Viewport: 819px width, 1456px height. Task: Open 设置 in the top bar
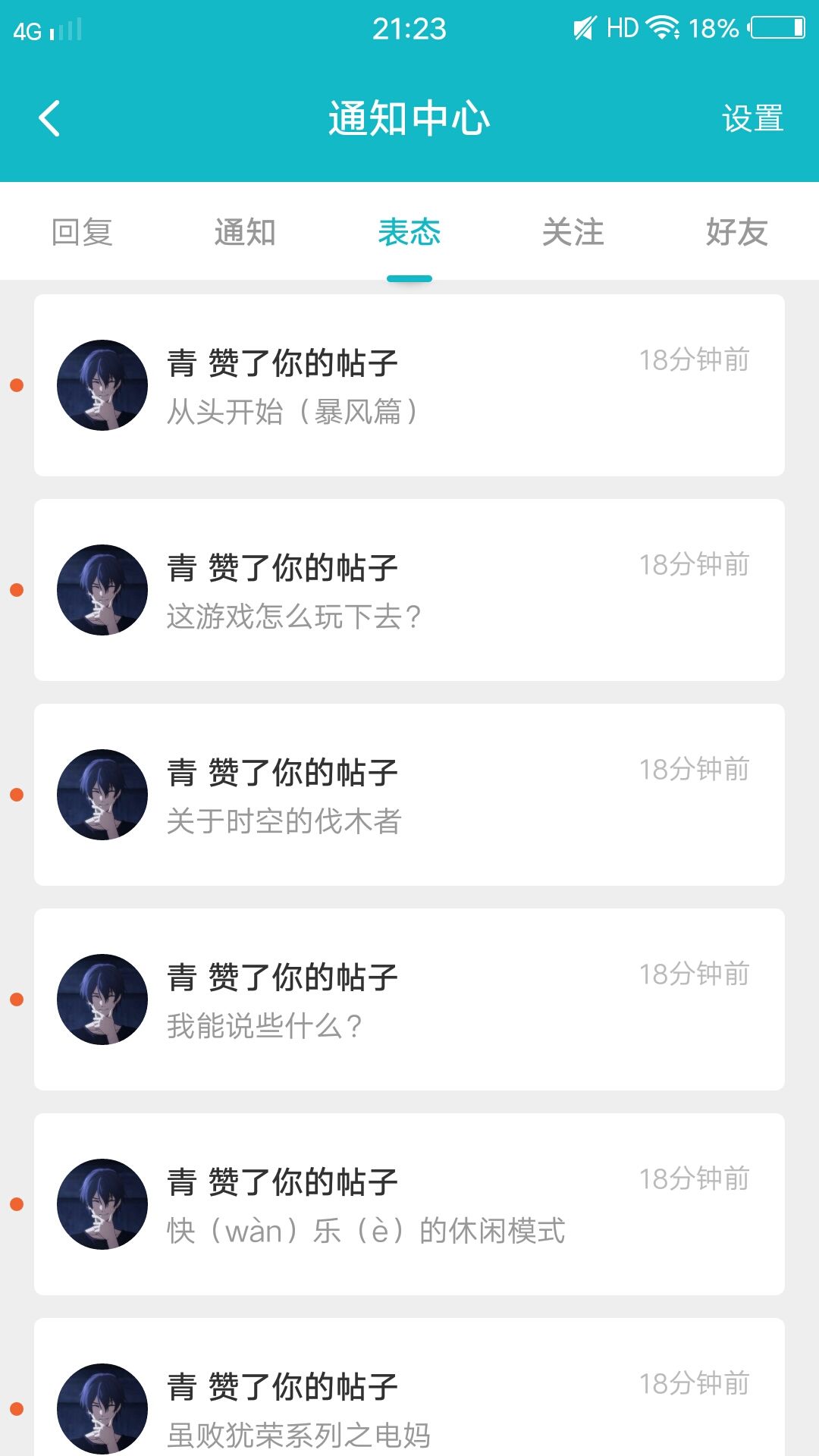pos(752,119)
